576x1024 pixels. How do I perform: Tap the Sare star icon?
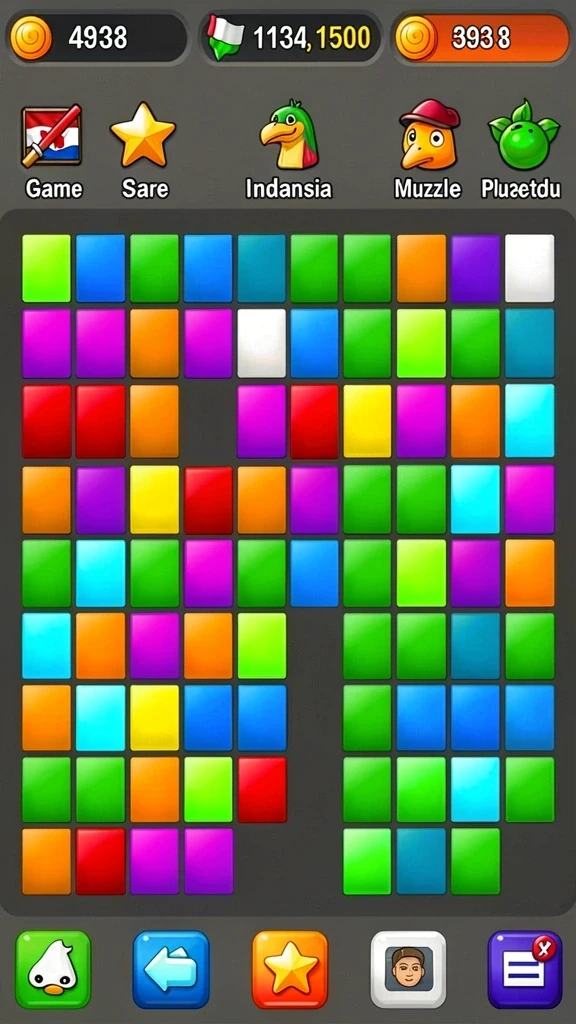[143, 135]
